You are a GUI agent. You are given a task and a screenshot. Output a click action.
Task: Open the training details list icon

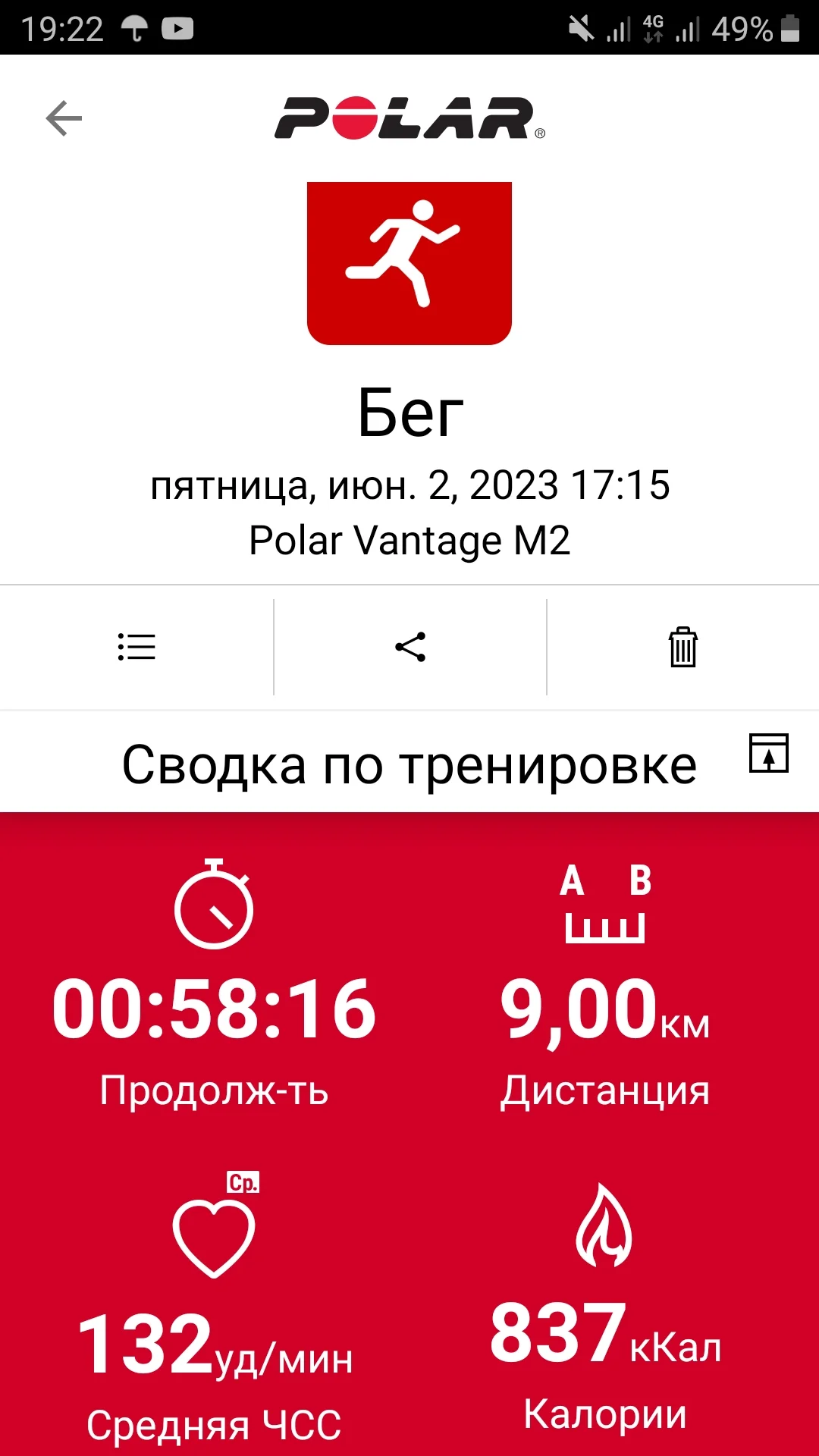(x=136, y=647)
